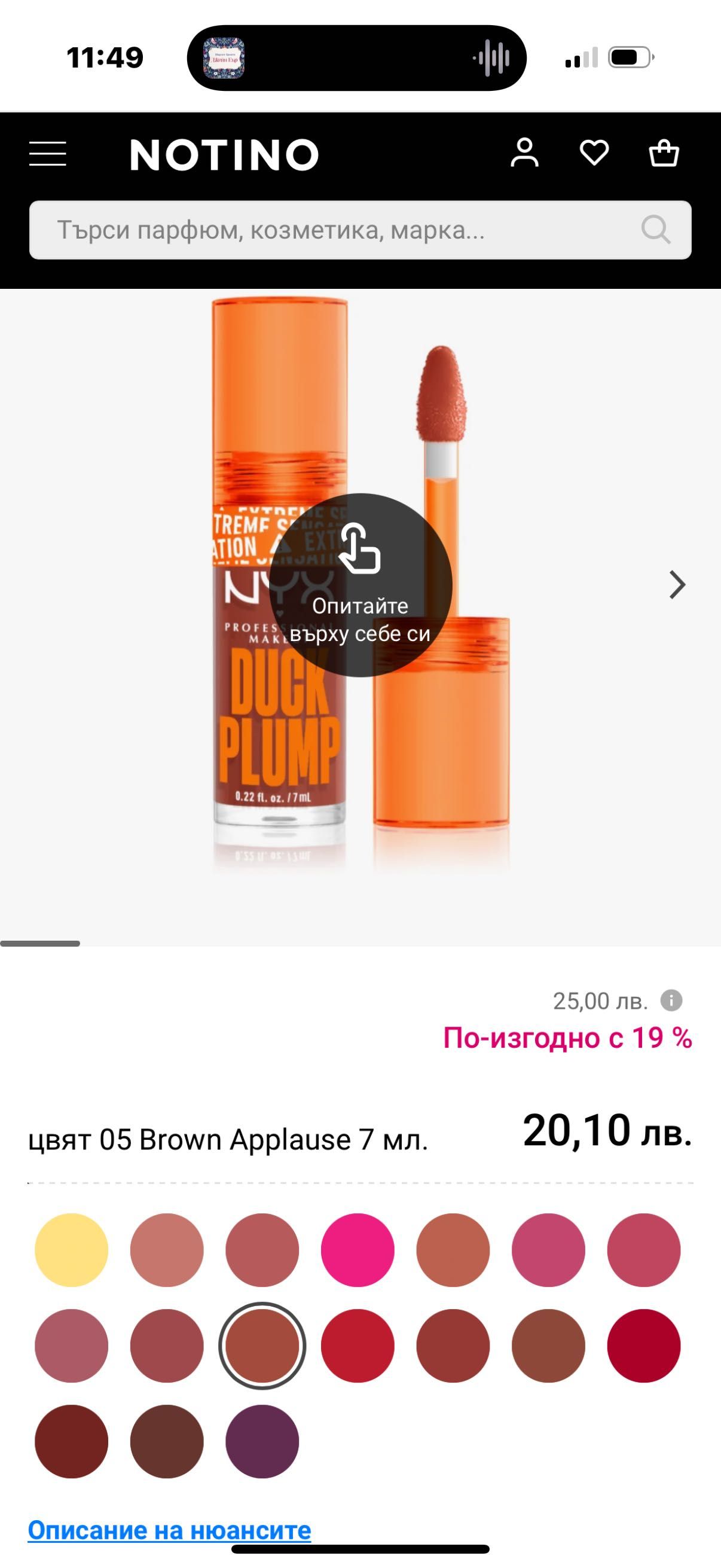Select the purple shade swatch
This screenshot has height=1568, width=721.
point(262,1441)
